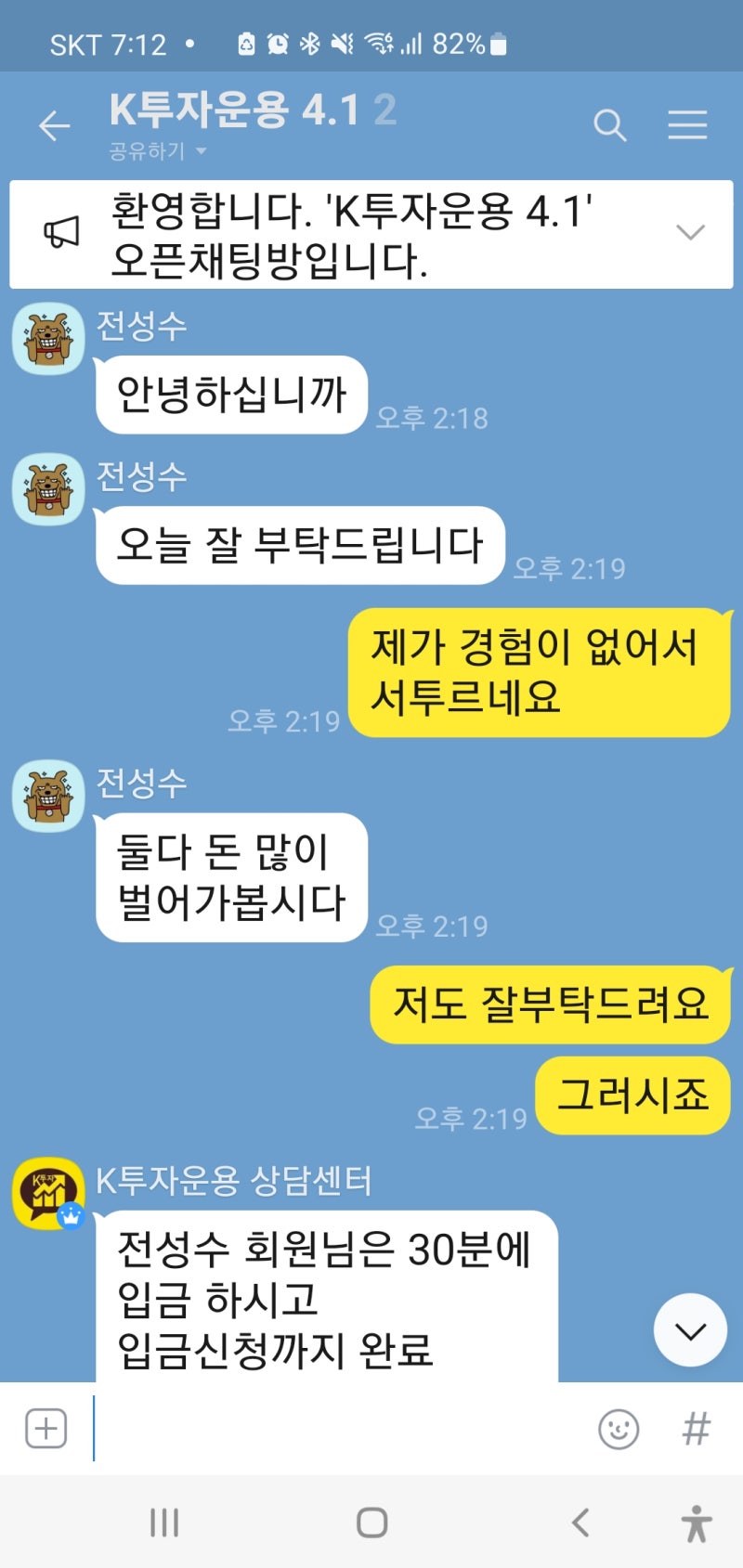
Task: Open K투자운용 상담센터 profile picture
Action: point(48,1193)
